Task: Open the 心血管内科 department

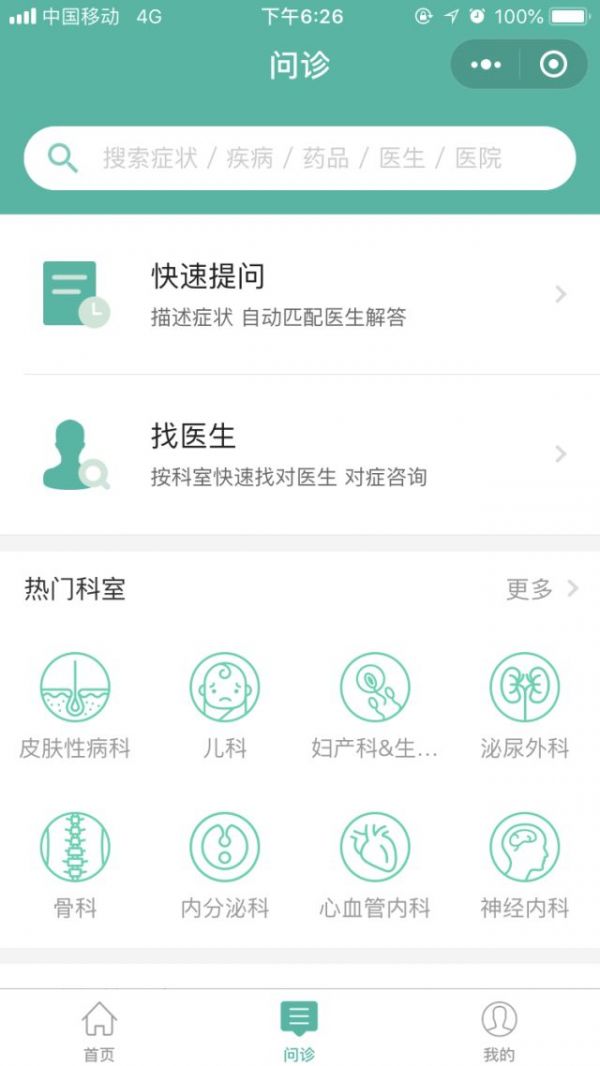Action: click(x=375, y=867)
